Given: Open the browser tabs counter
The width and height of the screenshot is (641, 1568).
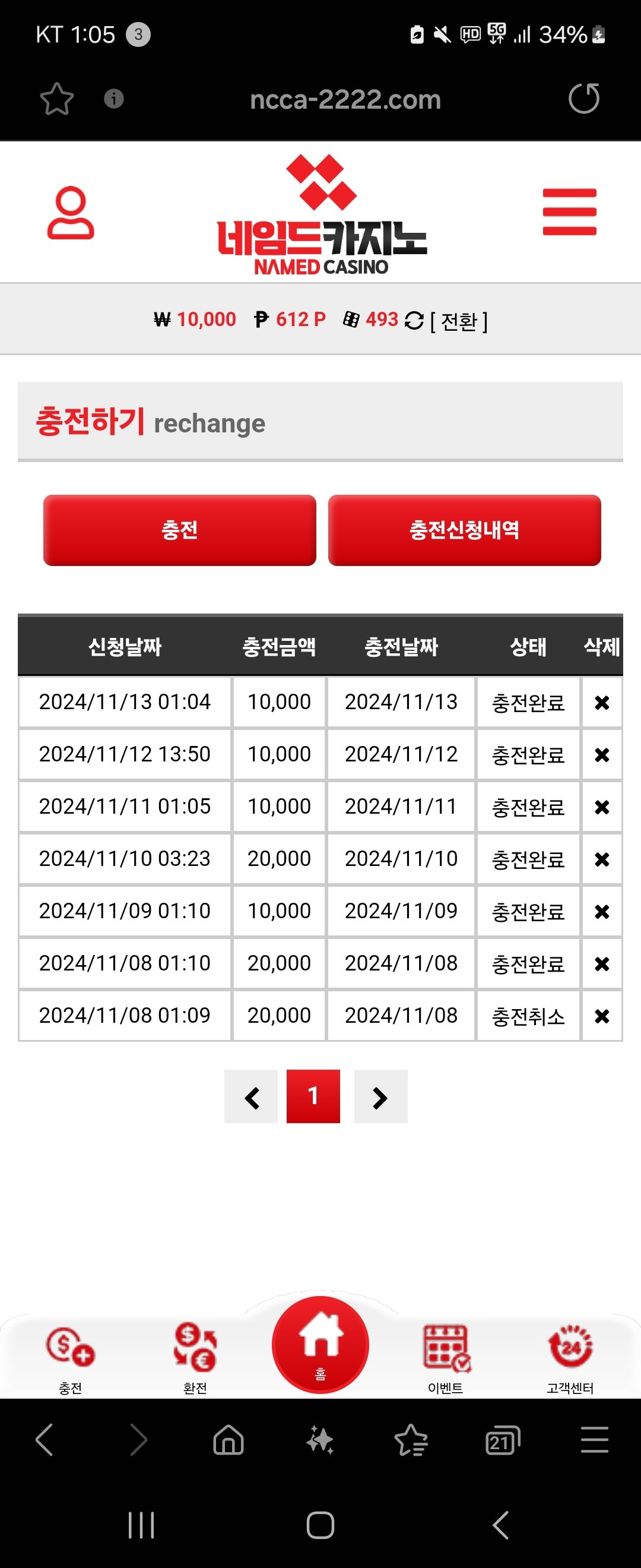Looking at the screenshot, I should (x=502, y=1441).
